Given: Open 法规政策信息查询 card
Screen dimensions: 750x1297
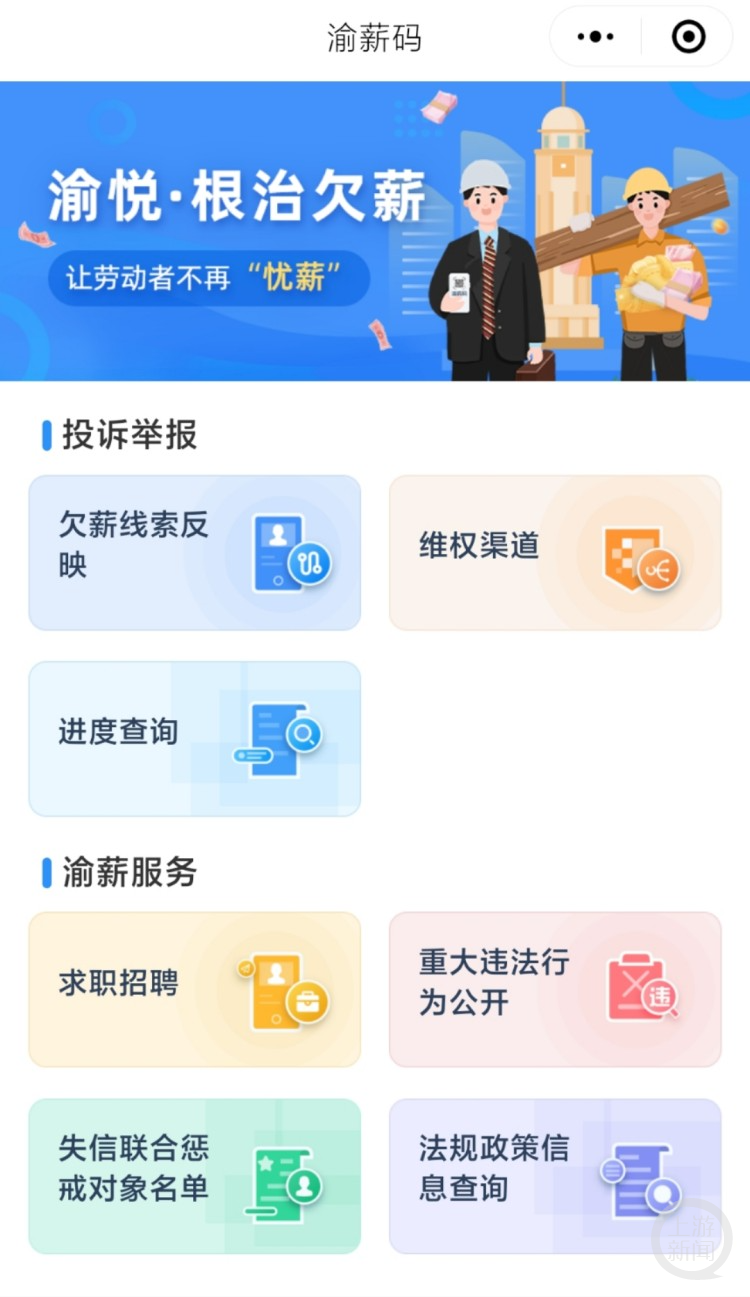Looking at the screenshot, I should pyautogui.click(x=555, y=1176).
